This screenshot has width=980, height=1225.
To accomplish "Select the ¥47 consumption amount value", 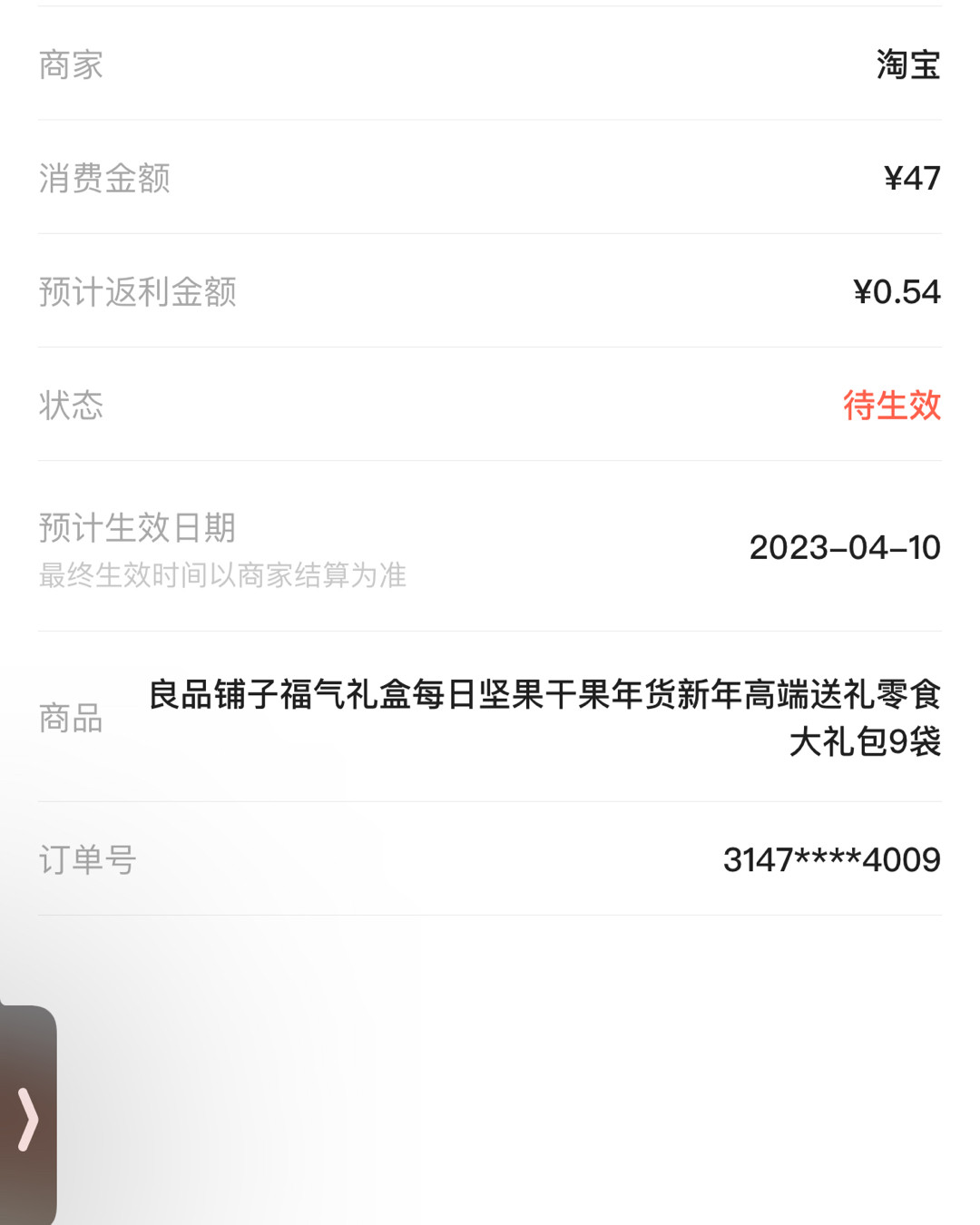I will click(x=910, y=178).
